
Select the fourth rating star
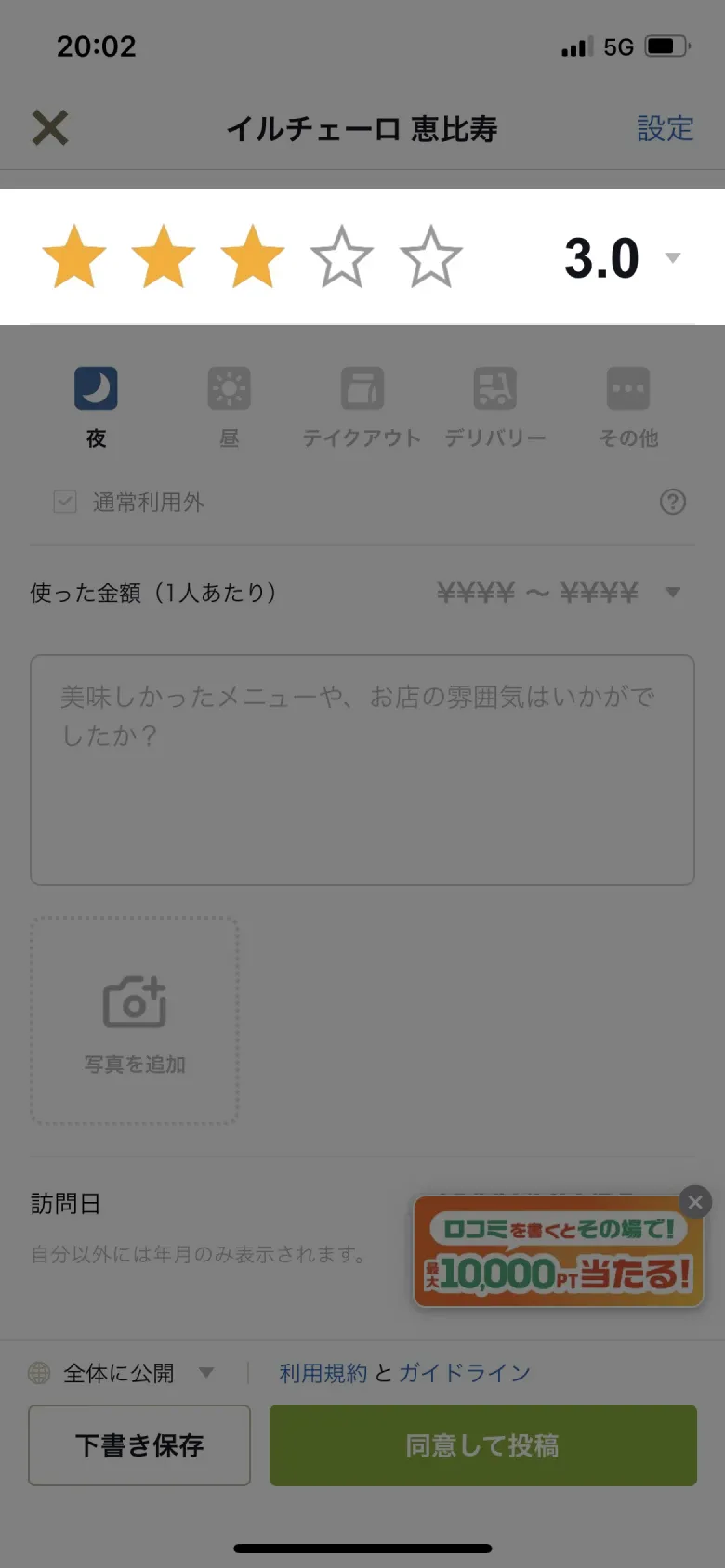point(340,253)
